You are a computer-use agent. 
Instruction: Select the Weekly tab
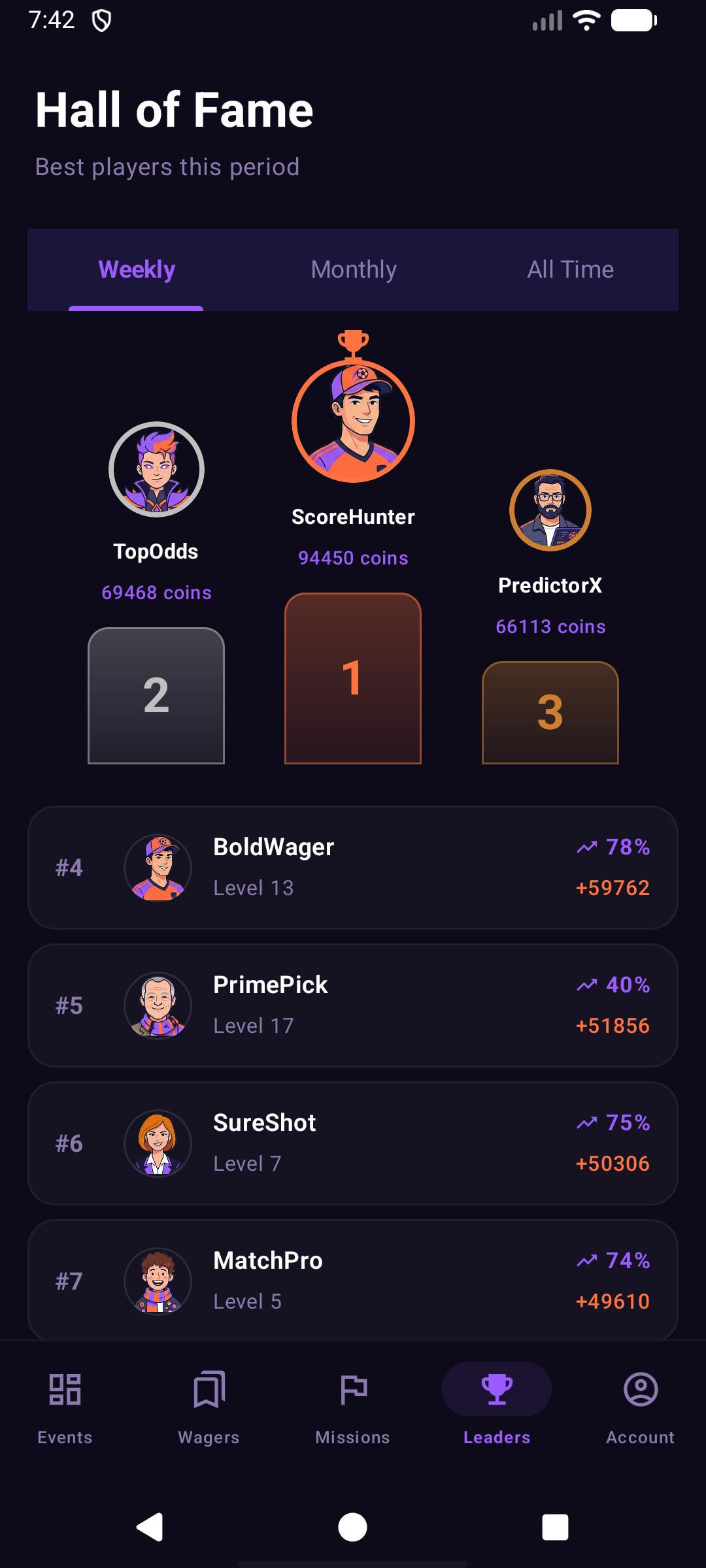135,269
